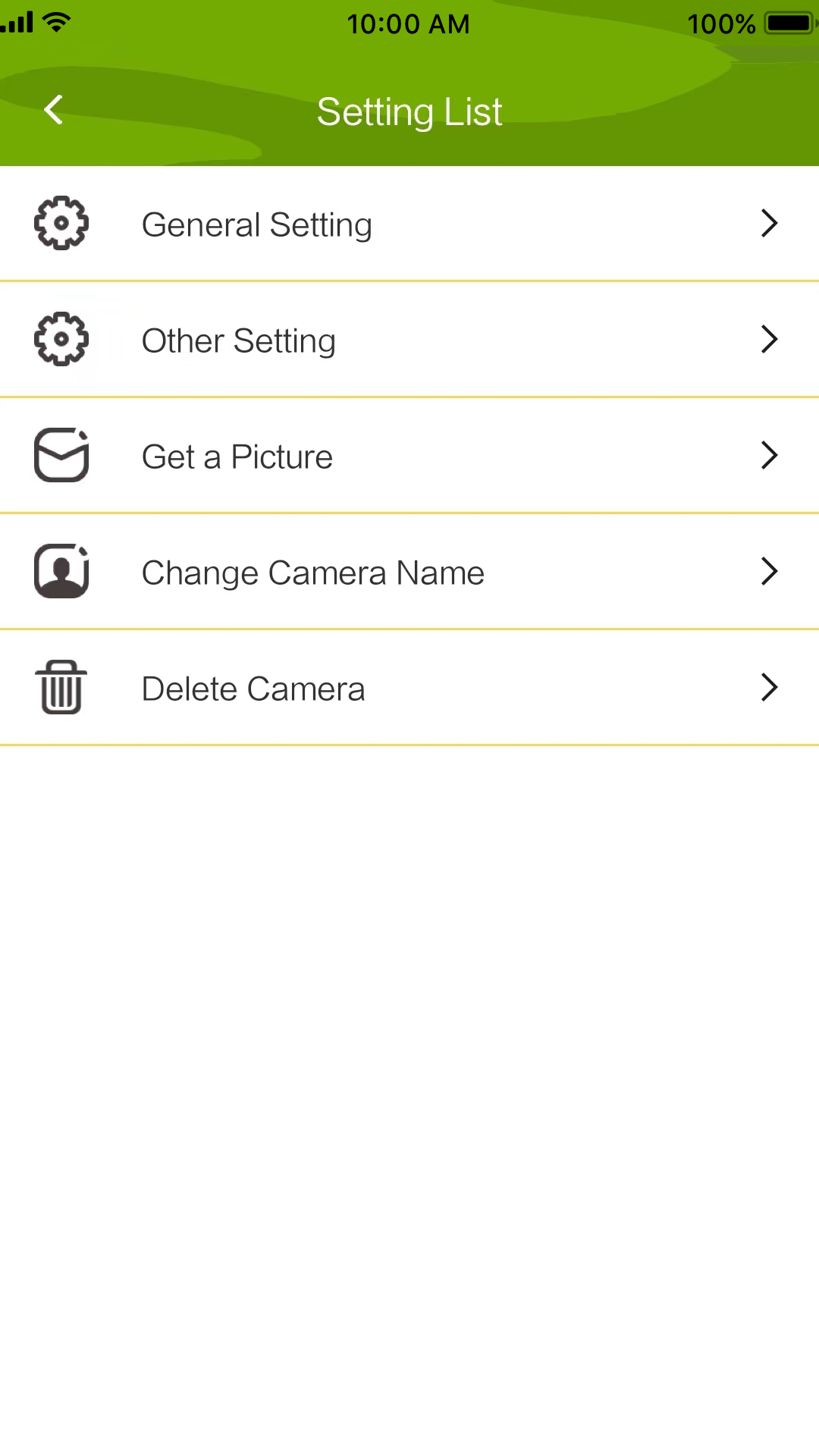
Task: Open Change Camera Name
Action: pos(409,573)
